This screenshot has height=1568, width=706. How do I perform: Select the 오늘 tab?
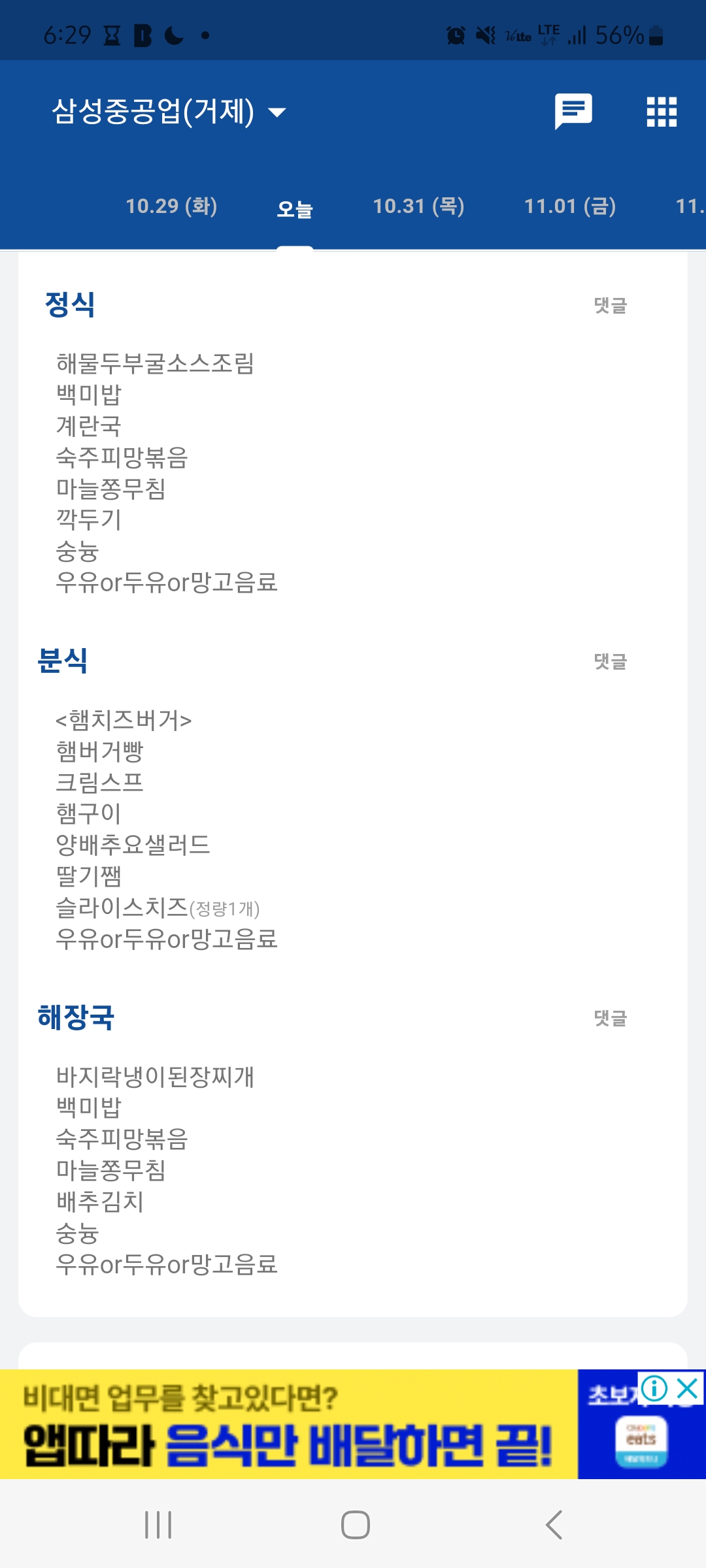tap(295, 209)
